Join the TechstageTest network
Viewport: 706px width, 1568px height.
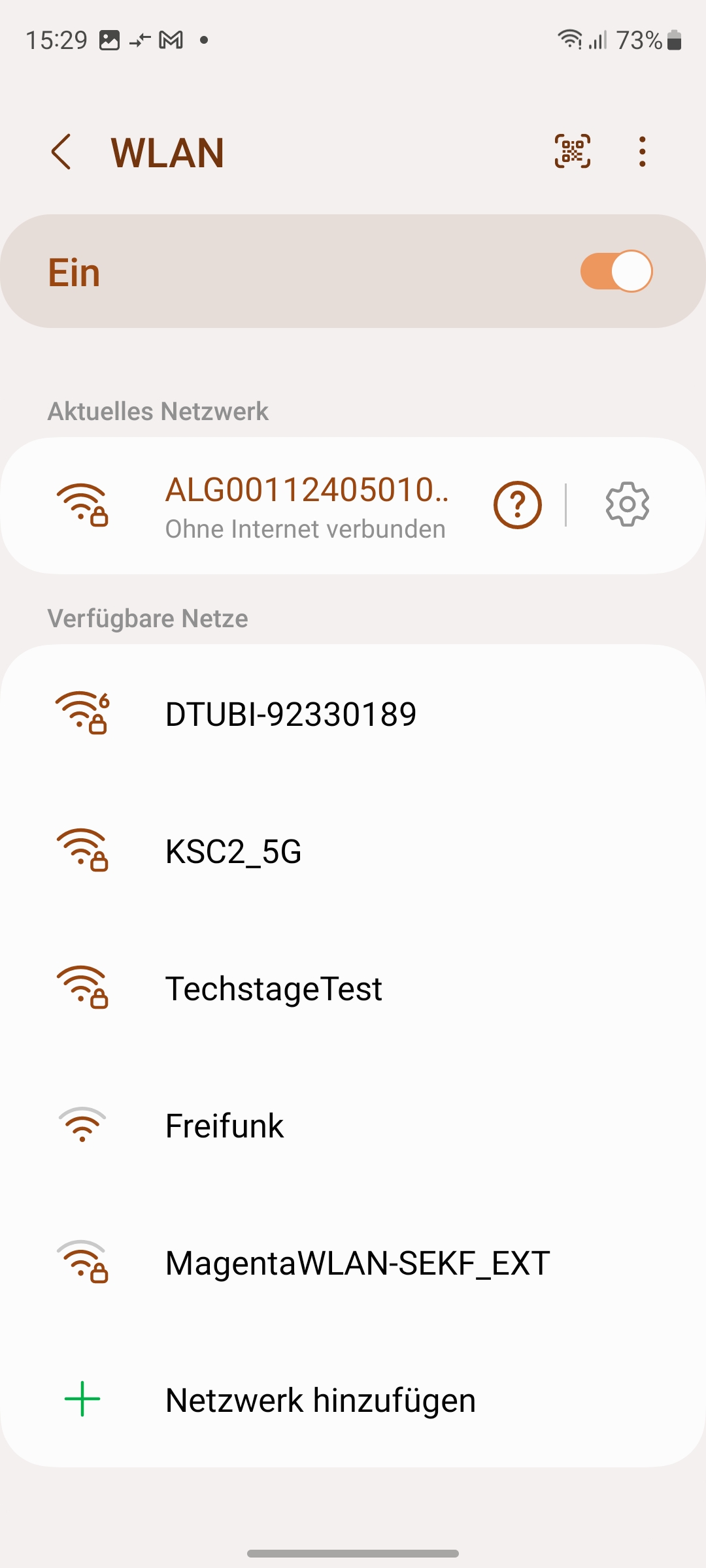(x=273, y=988)
